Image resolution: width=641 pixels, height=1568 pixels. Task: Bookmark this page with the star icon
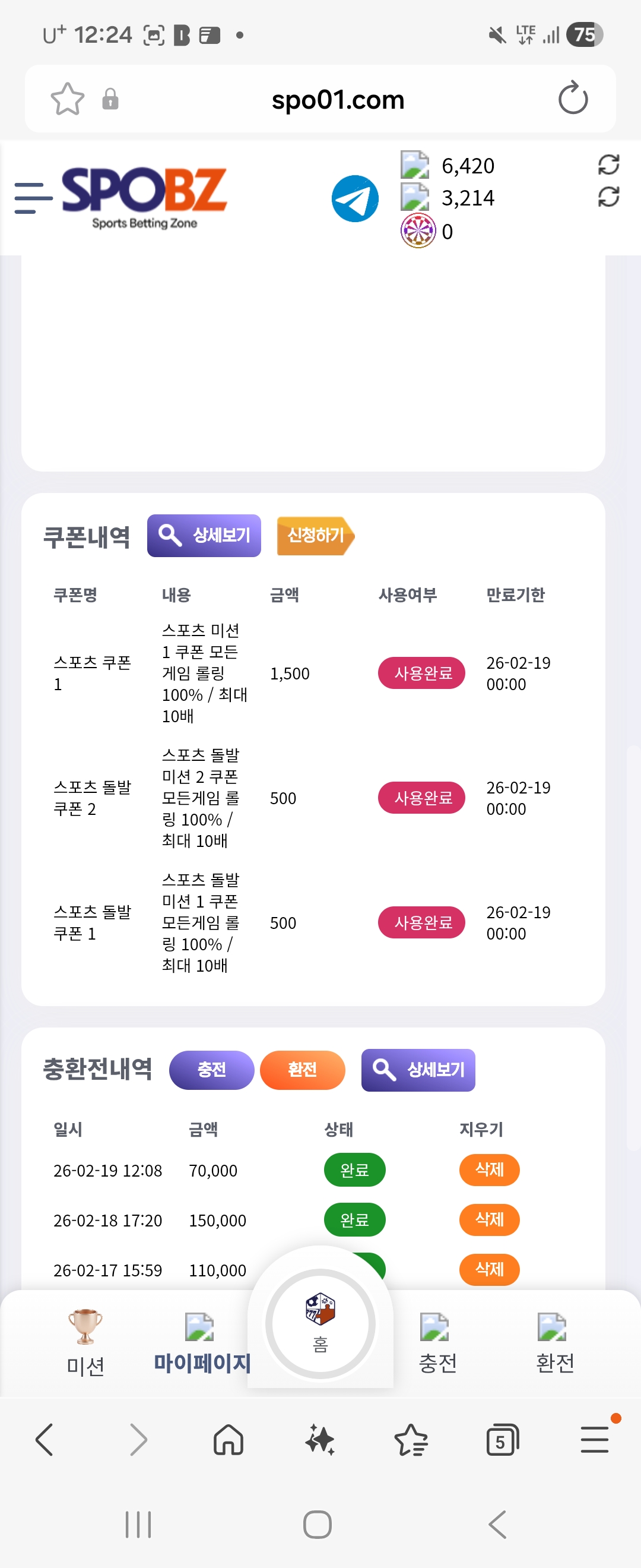click(x=68, y=99)
